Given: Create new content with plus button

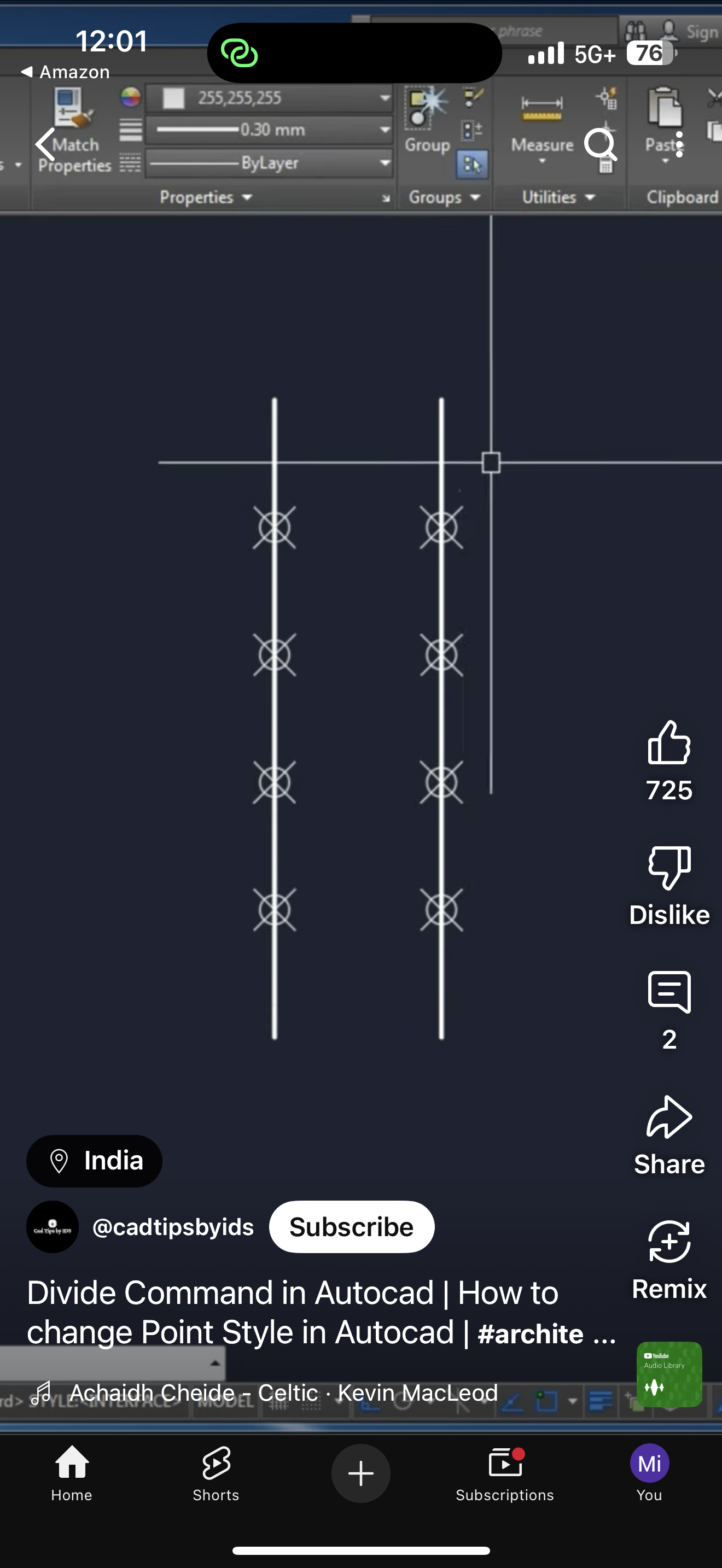Looking at the screenshot, I should click(360, 1473).
